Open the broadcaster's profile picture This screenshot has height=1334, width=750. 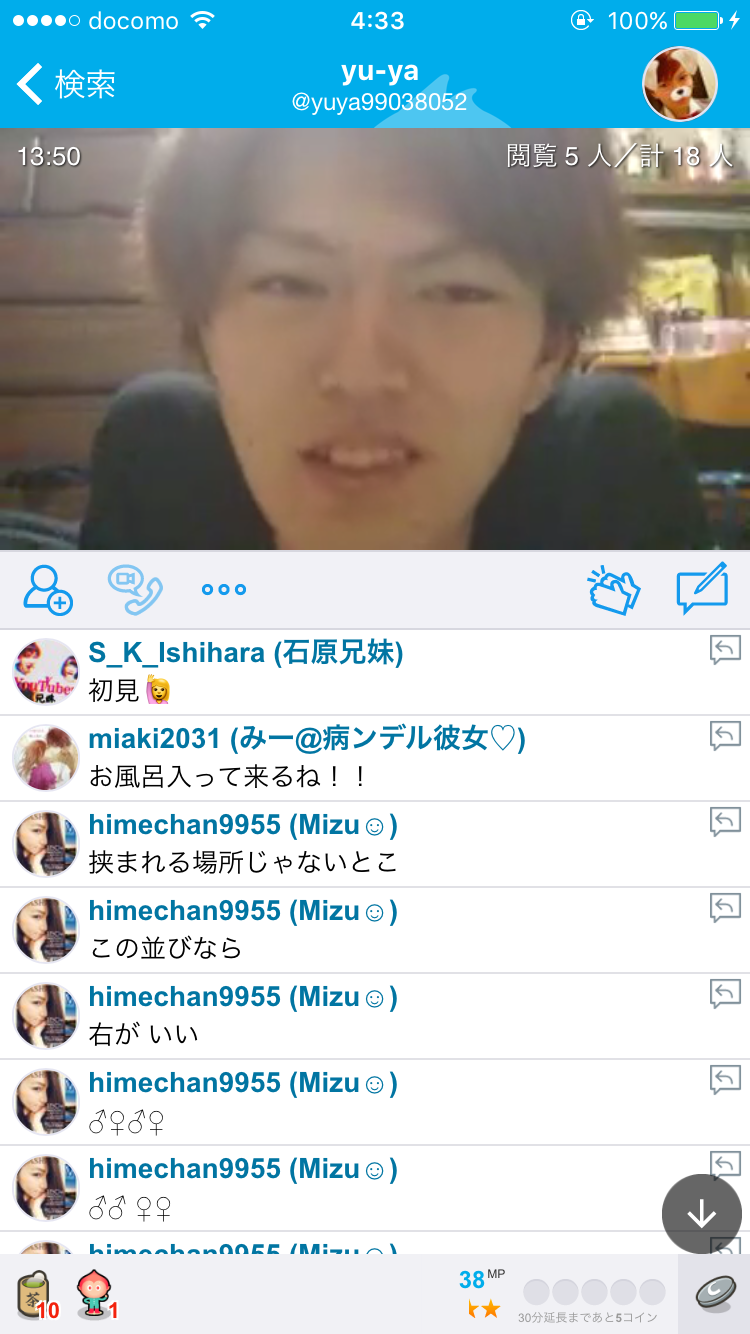click(679, 84)
